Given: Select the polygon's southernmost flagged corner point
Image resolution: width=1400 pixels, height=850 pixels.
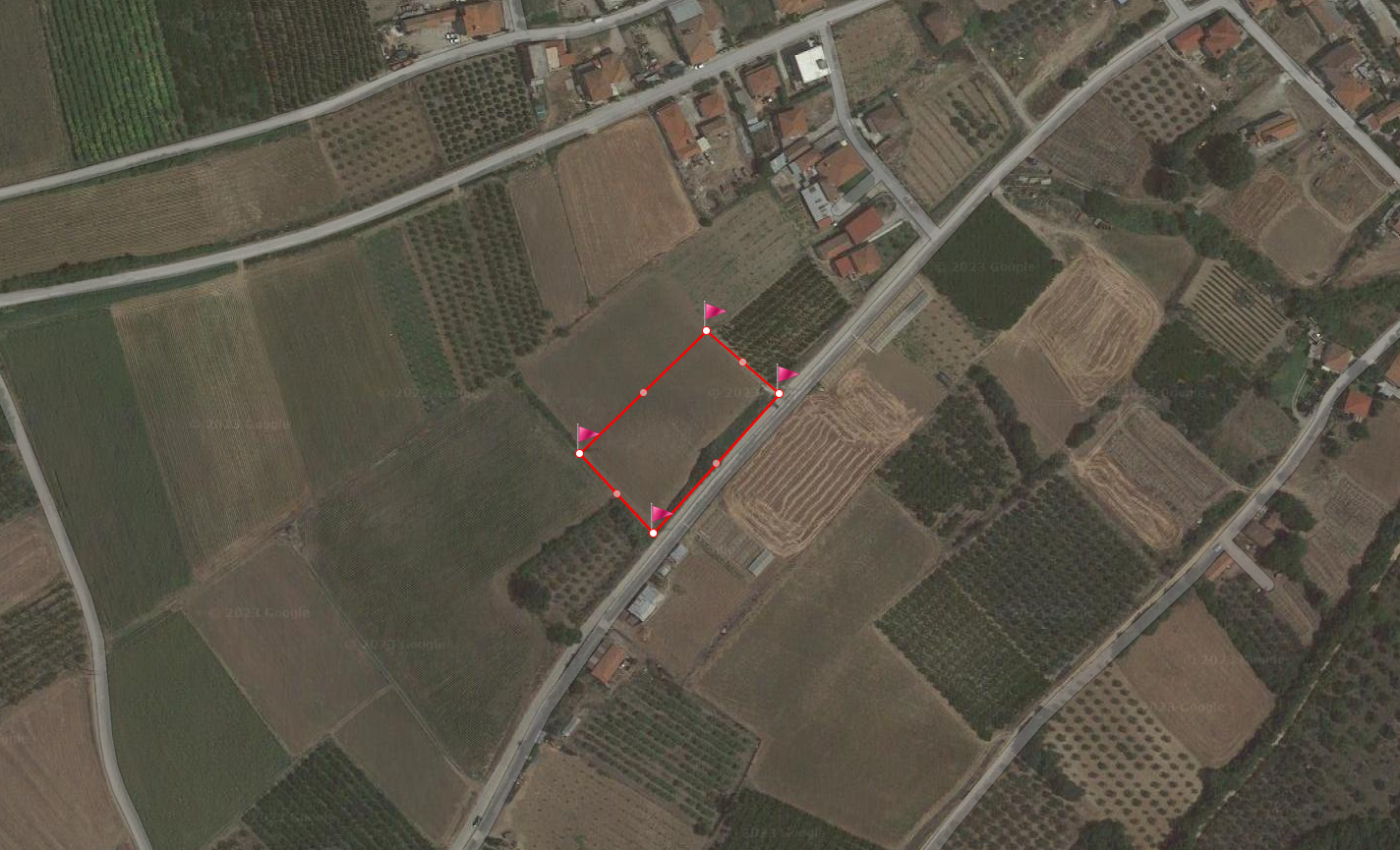Looking at the screenshot, I should coord(653,533).
